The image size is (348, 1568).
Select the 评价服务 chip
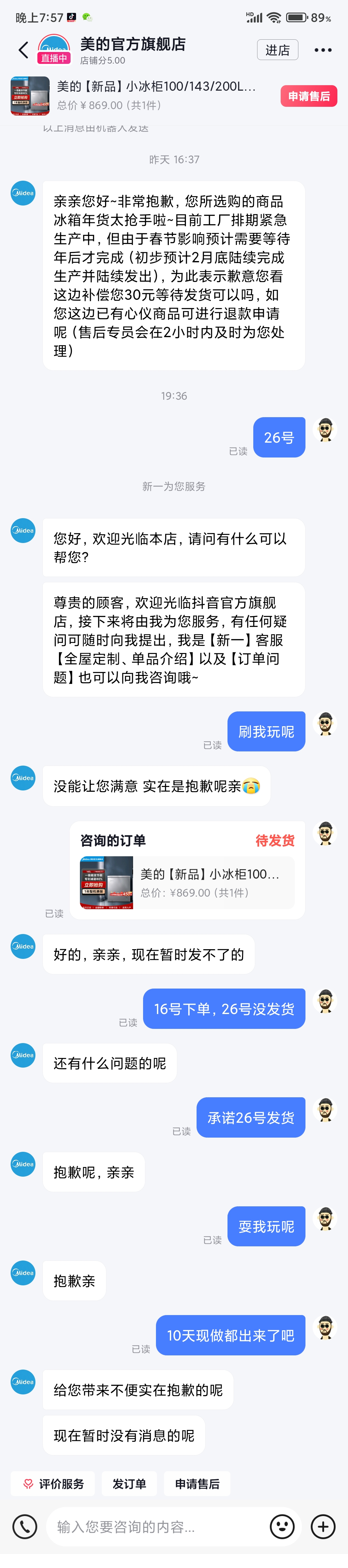[x=53, y=1484]
